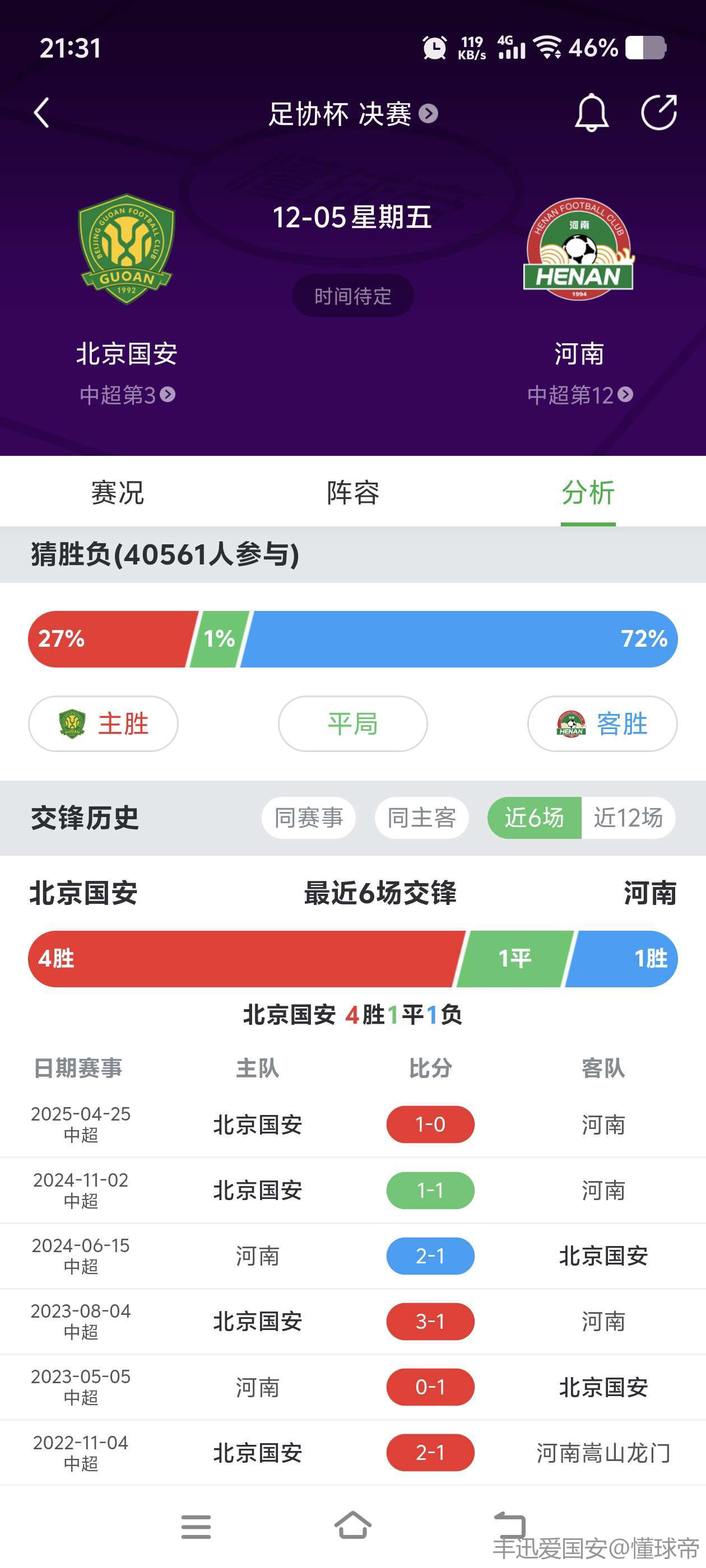Tap the system home button
This screenshot has width=706, height=1568.
(352, 1525)
